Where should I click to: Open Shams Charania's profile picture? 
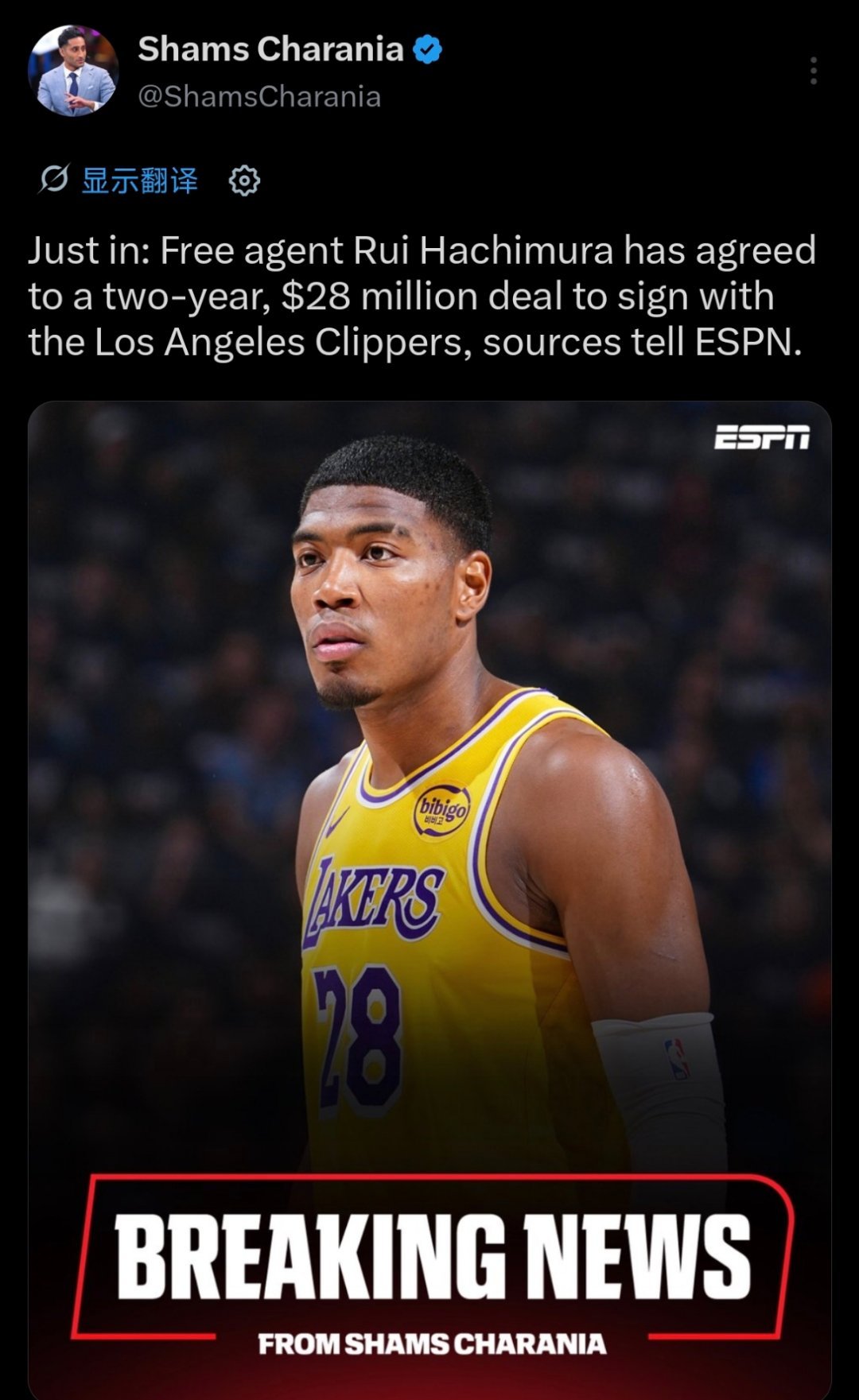pos(73,70)
